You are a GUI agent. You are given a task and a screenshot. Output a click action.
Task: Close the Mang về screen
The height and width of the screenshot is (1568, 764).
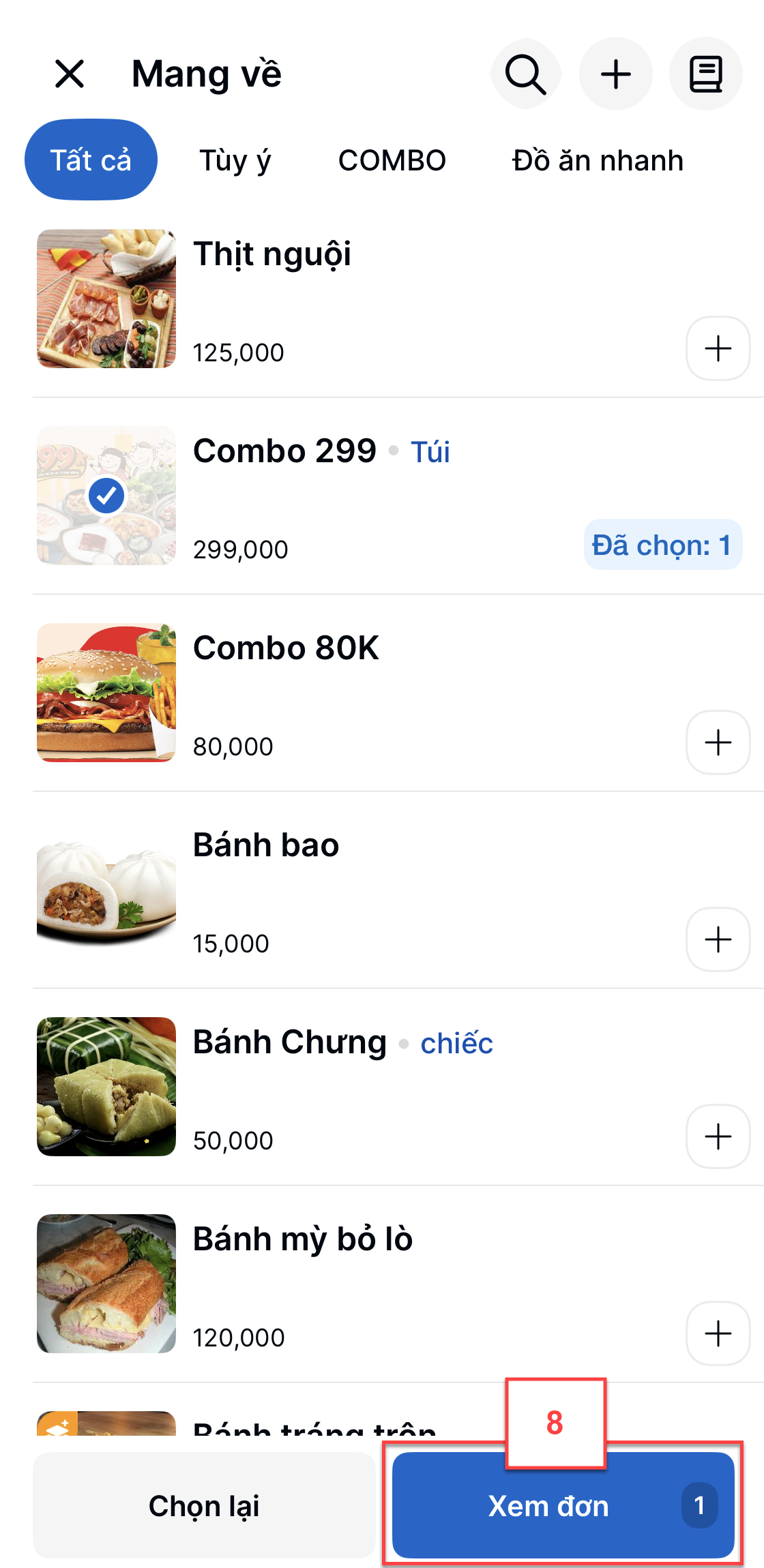coord(70,74)
